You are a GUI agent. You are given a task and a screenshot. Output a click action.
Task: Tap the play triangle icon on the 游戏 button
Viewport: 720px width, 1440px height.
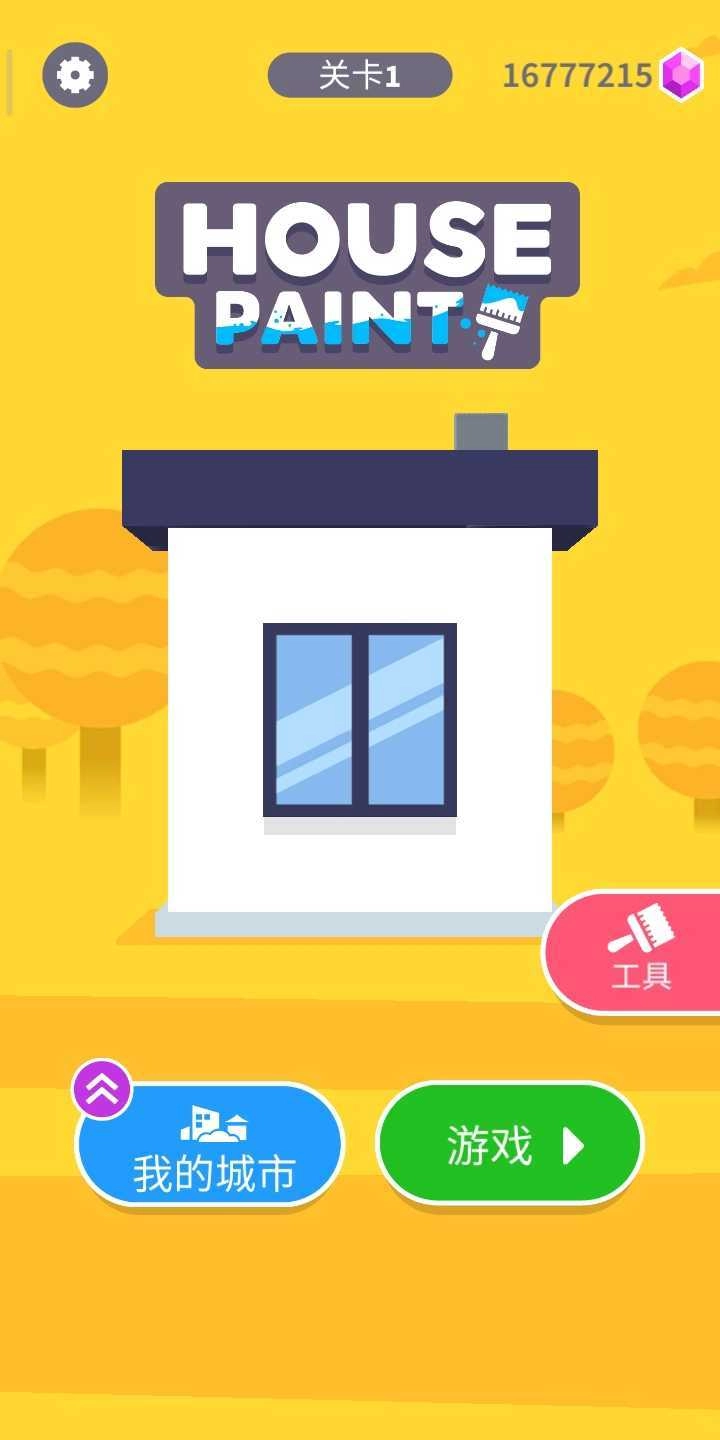(571, 1143)
